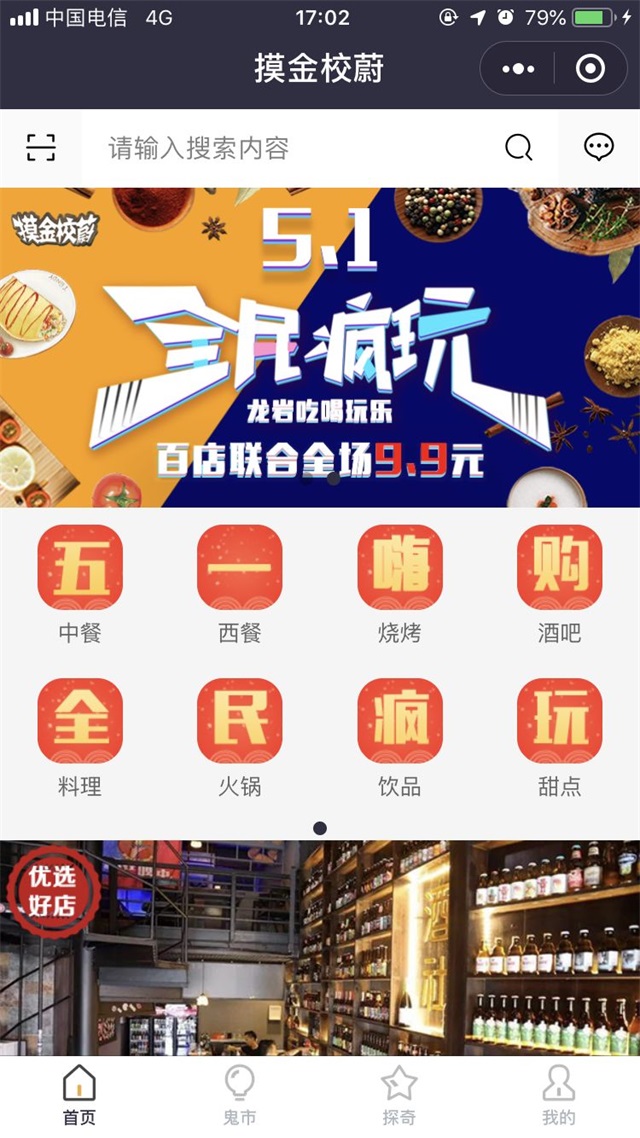The image size is (640, 1138).
Task: Close the mini program via circle button
Action: [591, 69]
